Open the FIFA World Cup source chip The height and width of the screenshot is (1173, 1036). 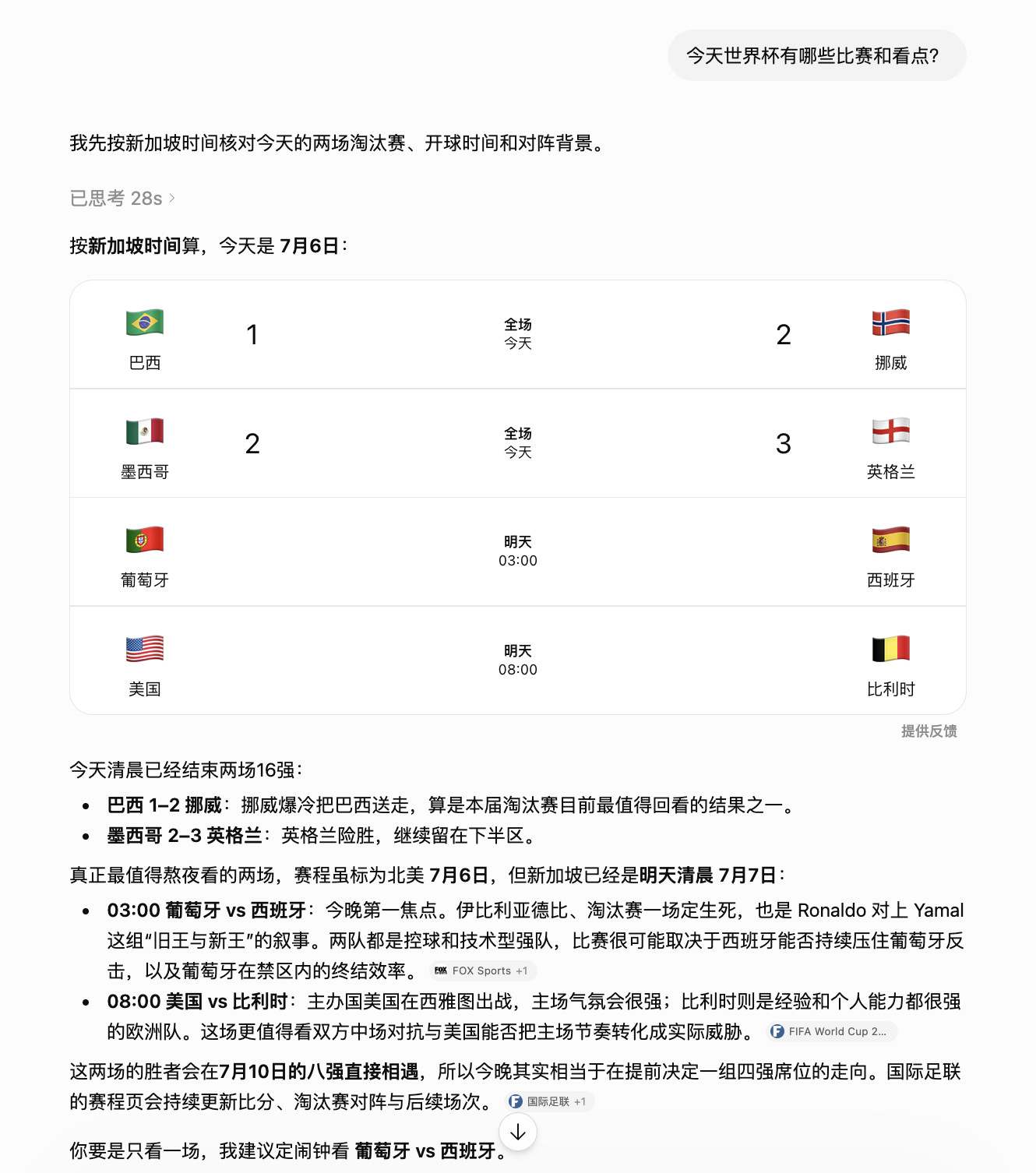[831, 1031]
